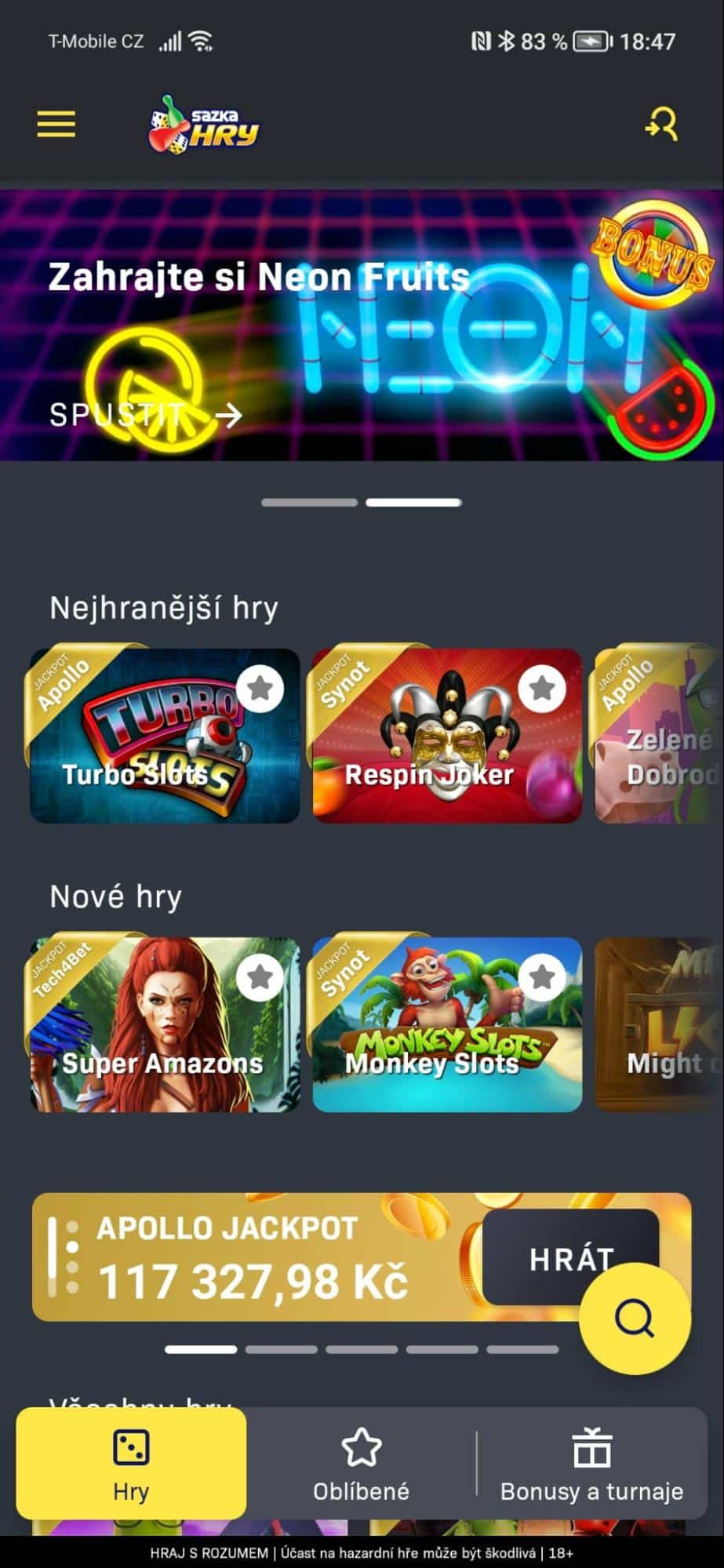Image resolution: width=724 pixels, height=1568 pixels.
Task: Favorite the Respin Joker game
Action: tap(542, 689)
